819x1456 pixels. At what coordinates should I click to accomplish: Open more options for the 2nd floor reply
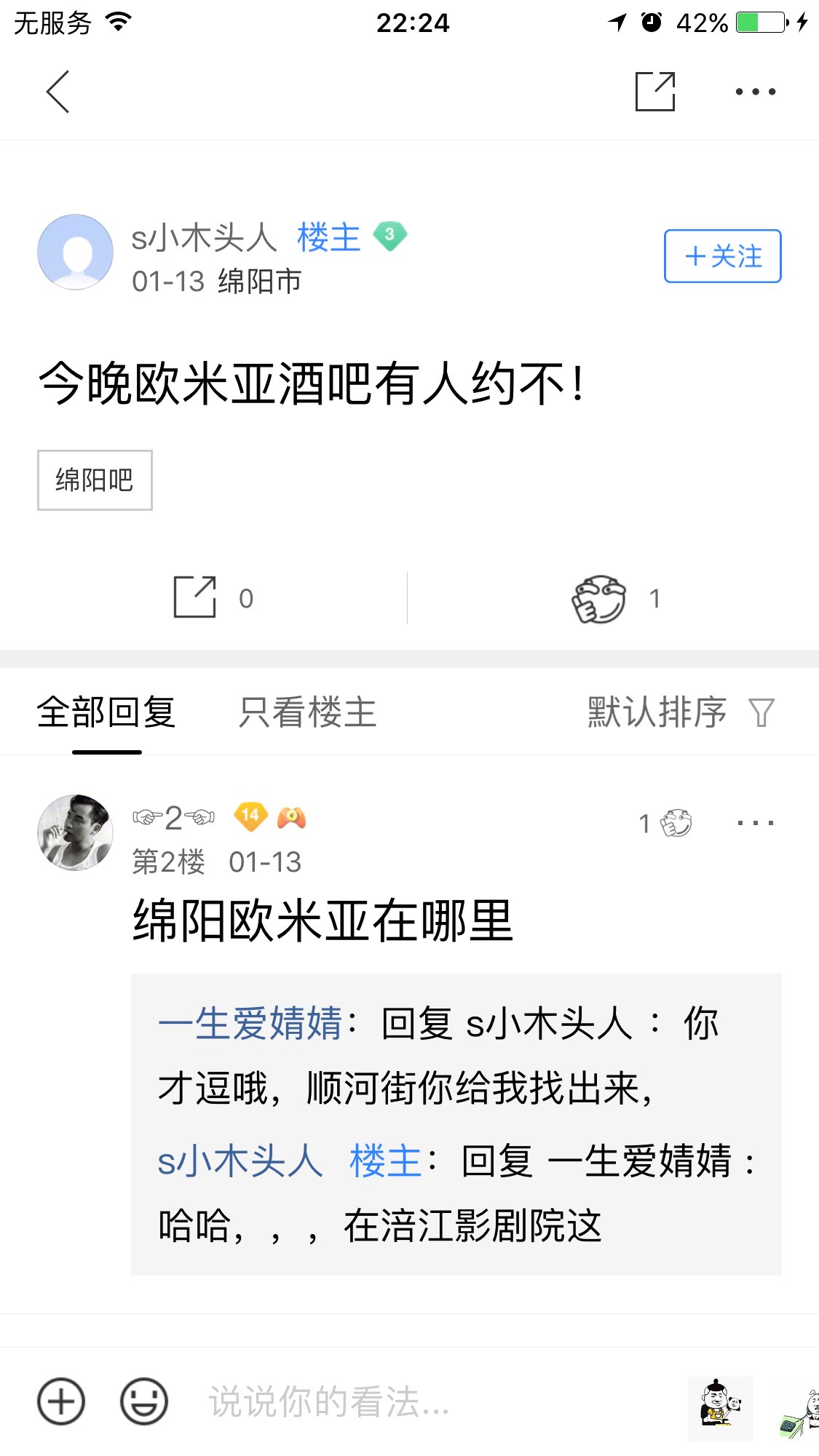[x=755, y=824]
